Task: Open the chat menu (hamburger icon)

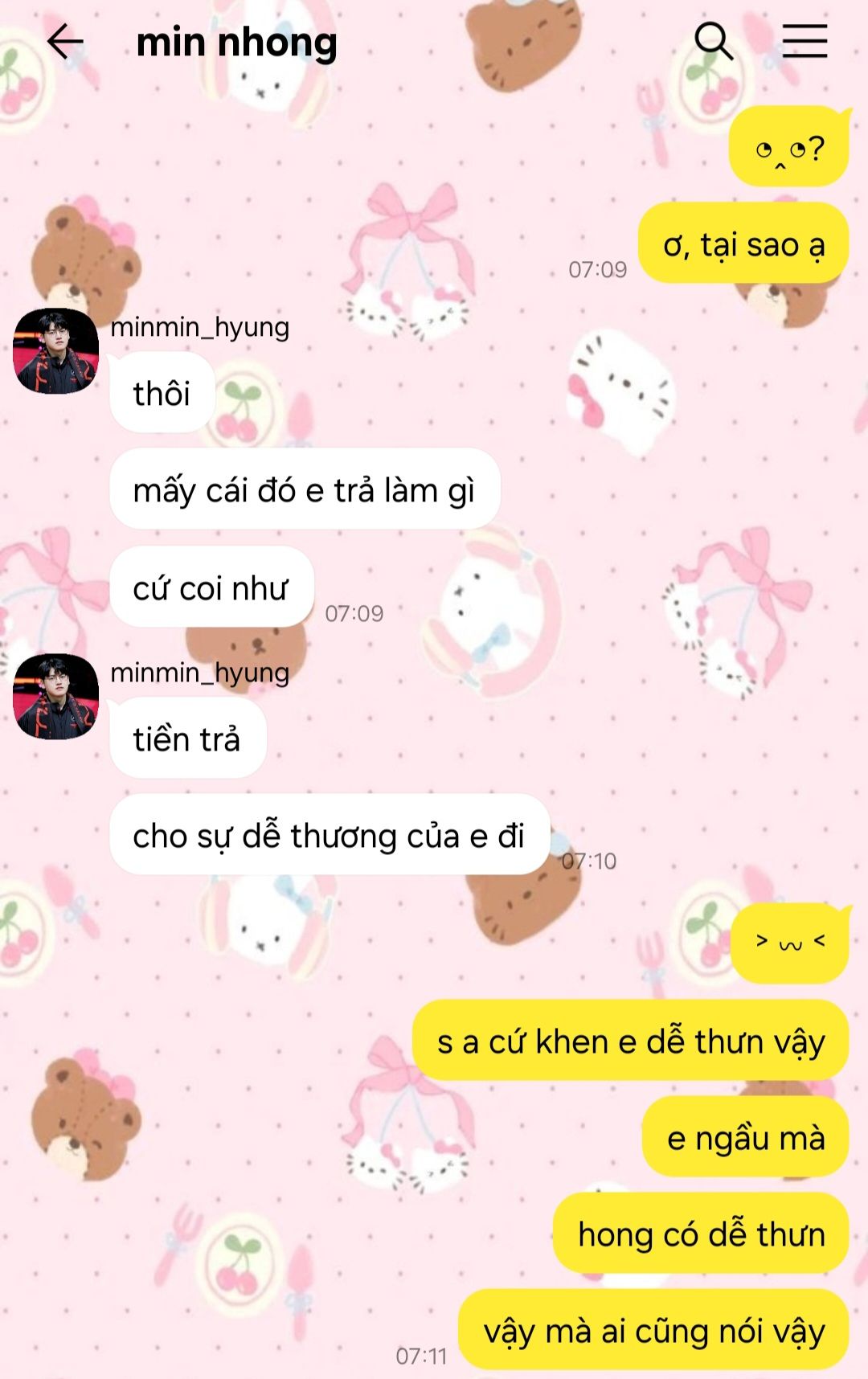Action: pyautogui.click(x=805, y=41)
